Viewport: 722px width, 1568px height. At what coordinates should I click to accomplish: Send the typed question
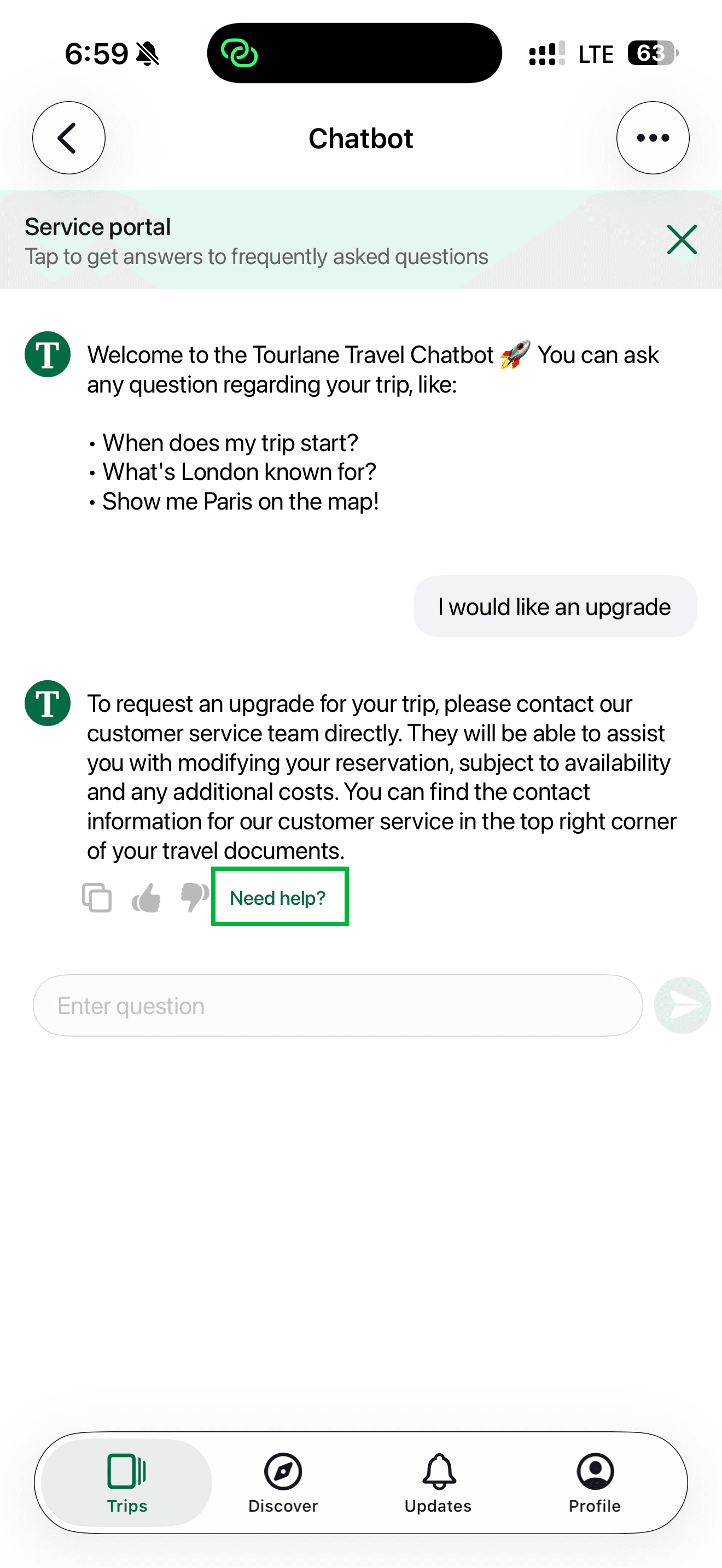point(682,1005)
